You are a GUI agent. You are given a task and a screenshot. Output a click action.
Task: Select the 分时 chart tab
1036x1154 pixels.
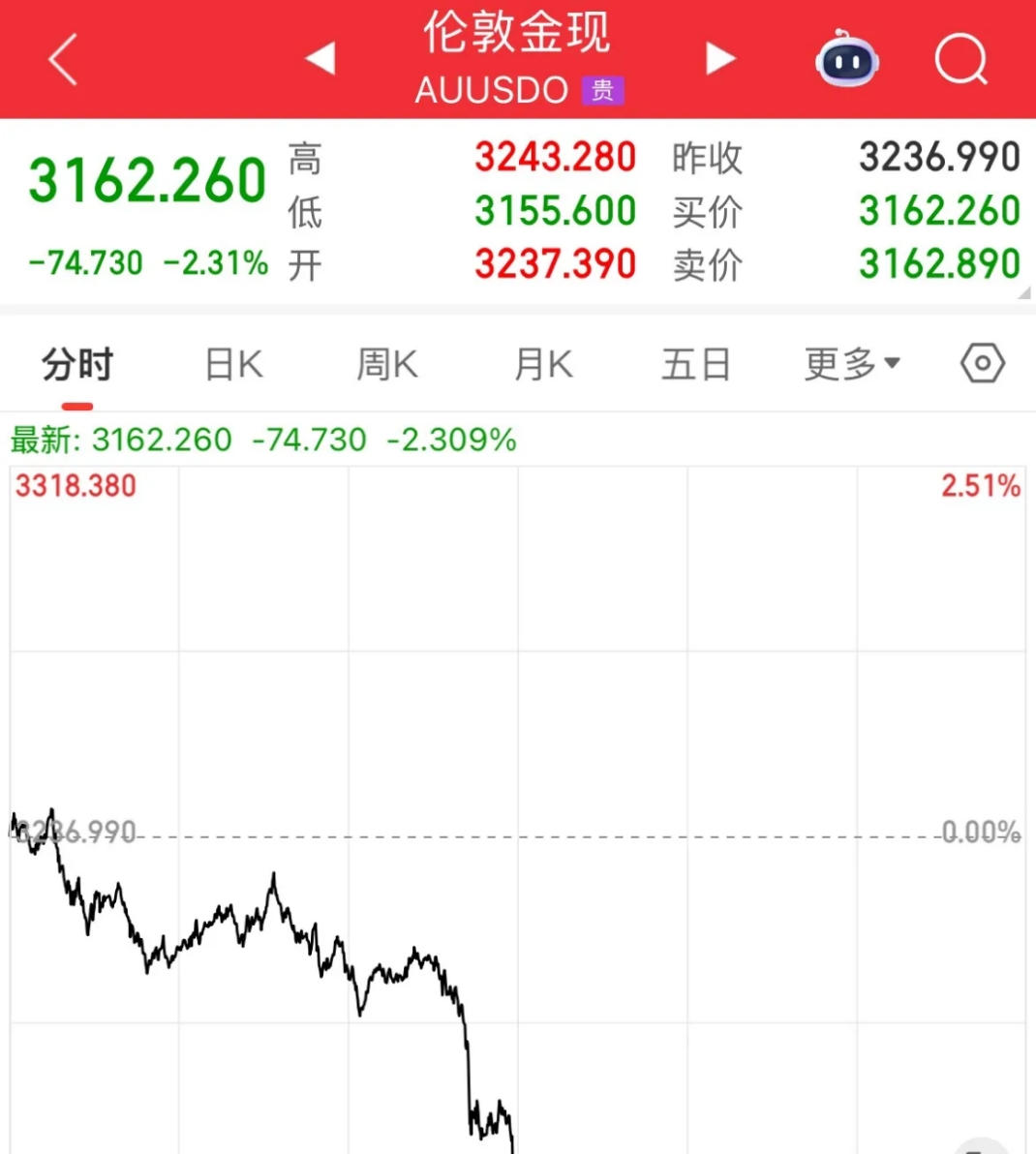pyautogui.click(x=77, y=365)
